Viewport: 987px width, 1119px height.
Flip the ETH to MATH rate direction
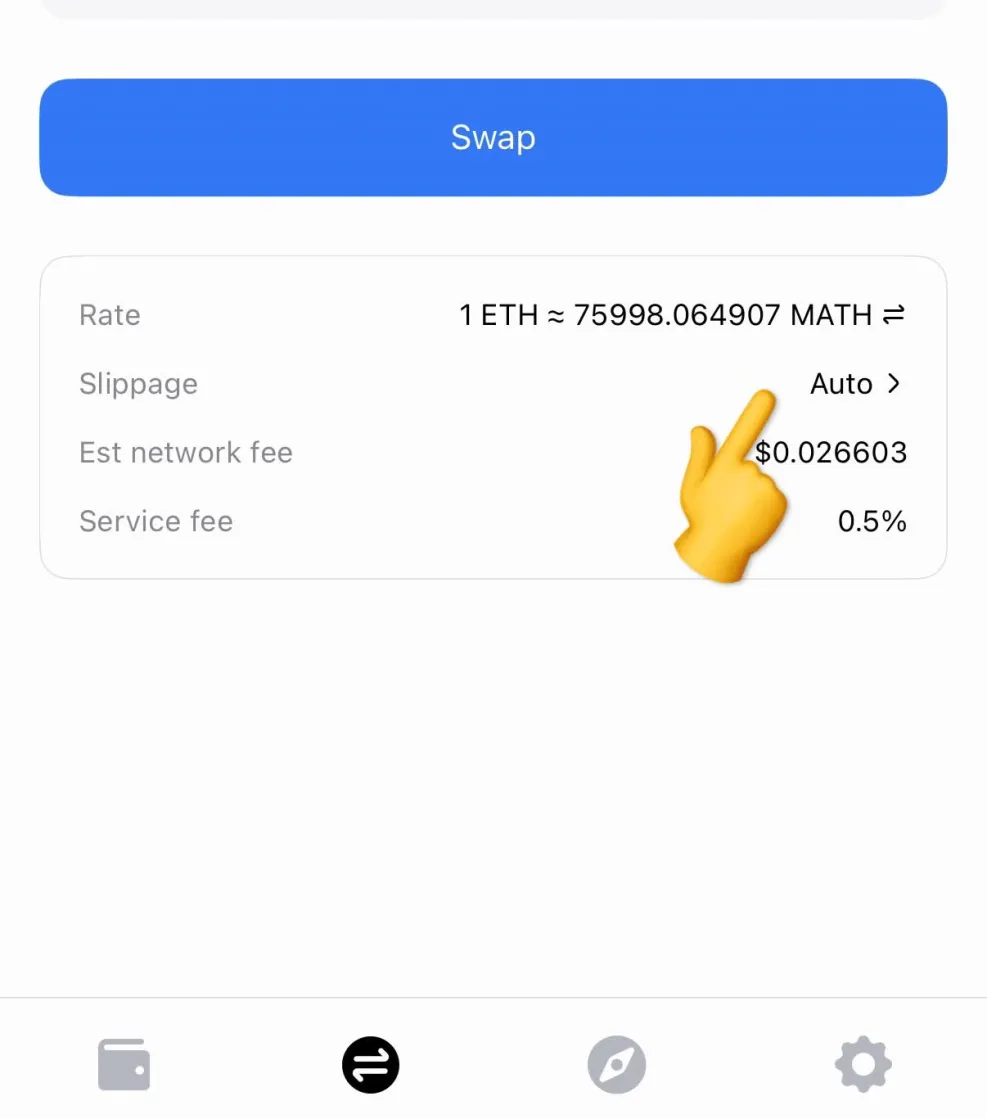pyautogui.click(x=893, y=315)
